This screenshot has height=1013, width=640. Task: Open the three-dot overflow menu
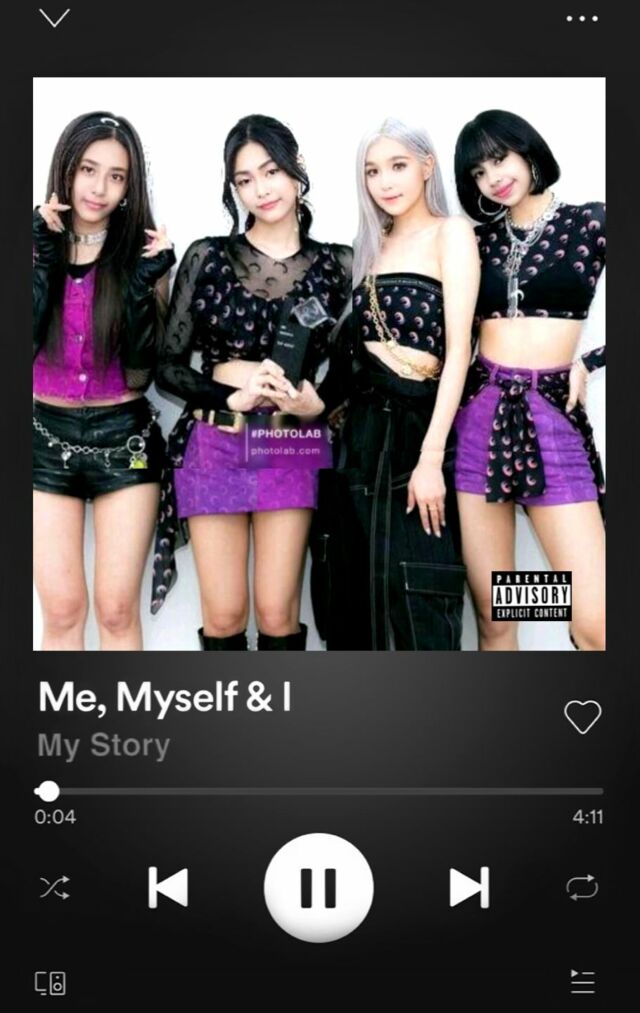pos(582,19)
